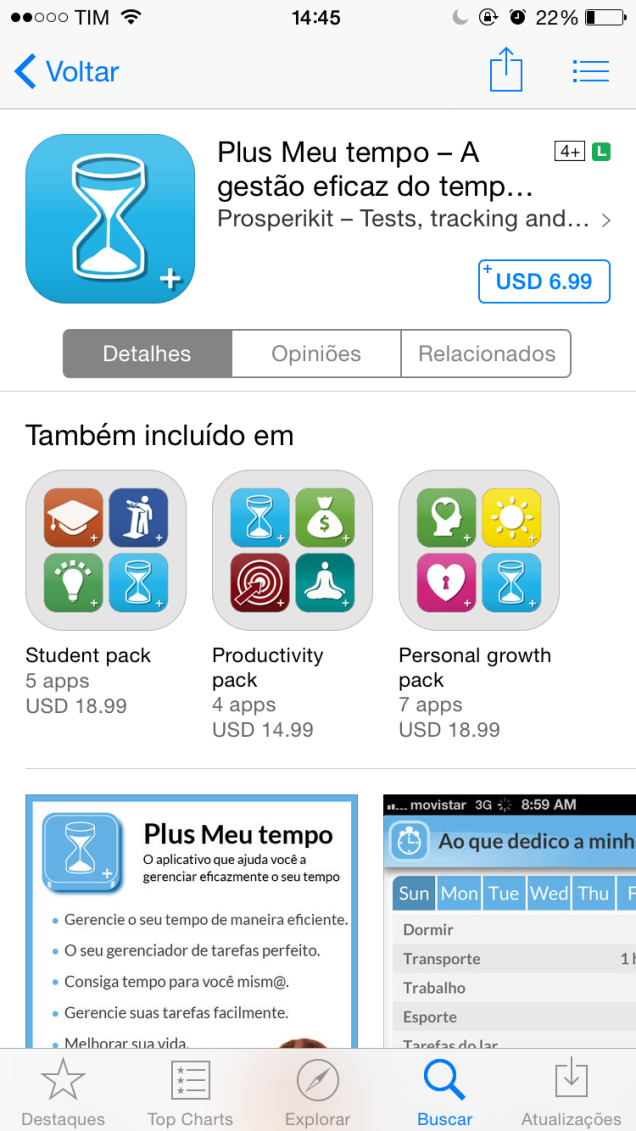Image resolution: width=636 pixels, height=1131 pixels.
Task: Go back with the Voltar button
Action: click(x=67, y=72)
